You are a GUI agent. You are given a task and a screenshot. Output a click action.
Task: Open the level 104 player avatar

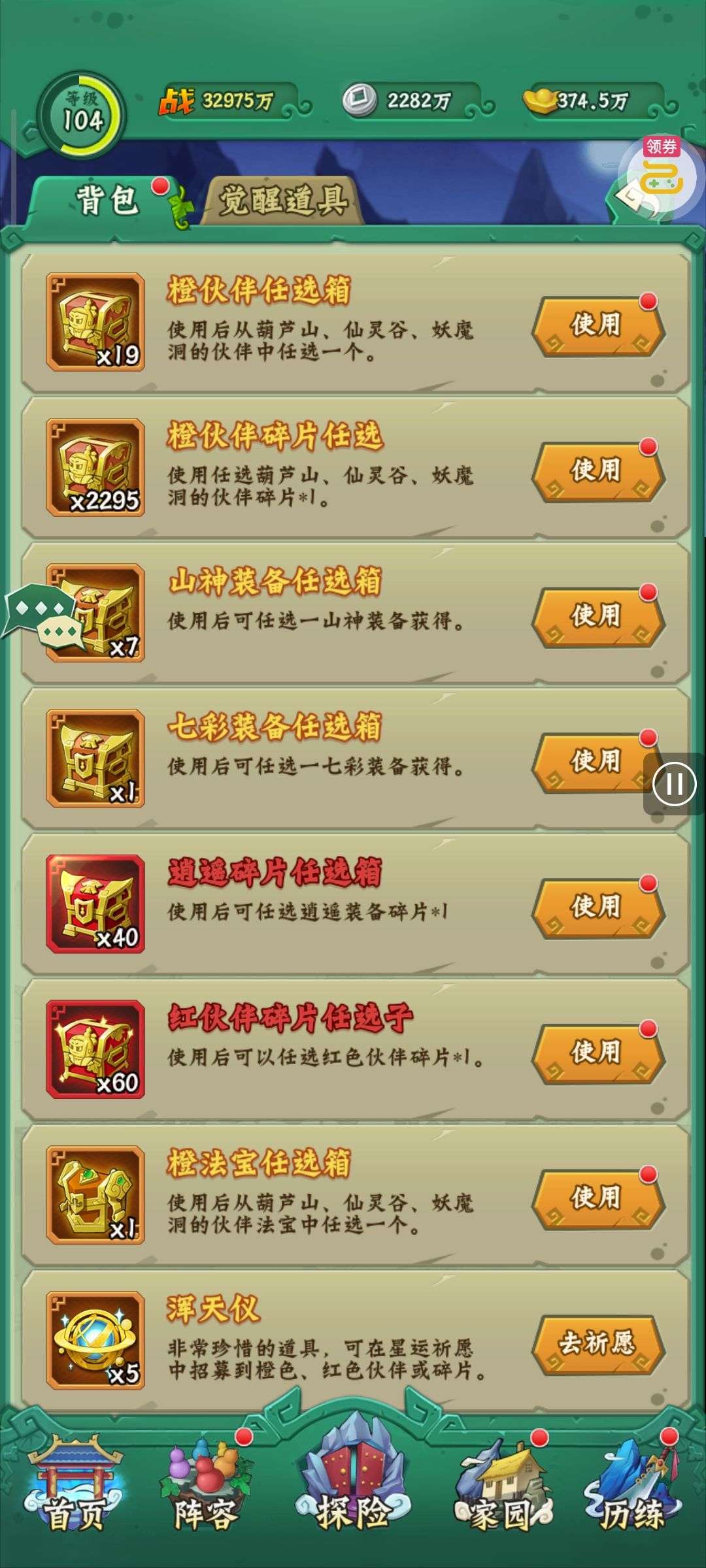[x=82, y=116]
